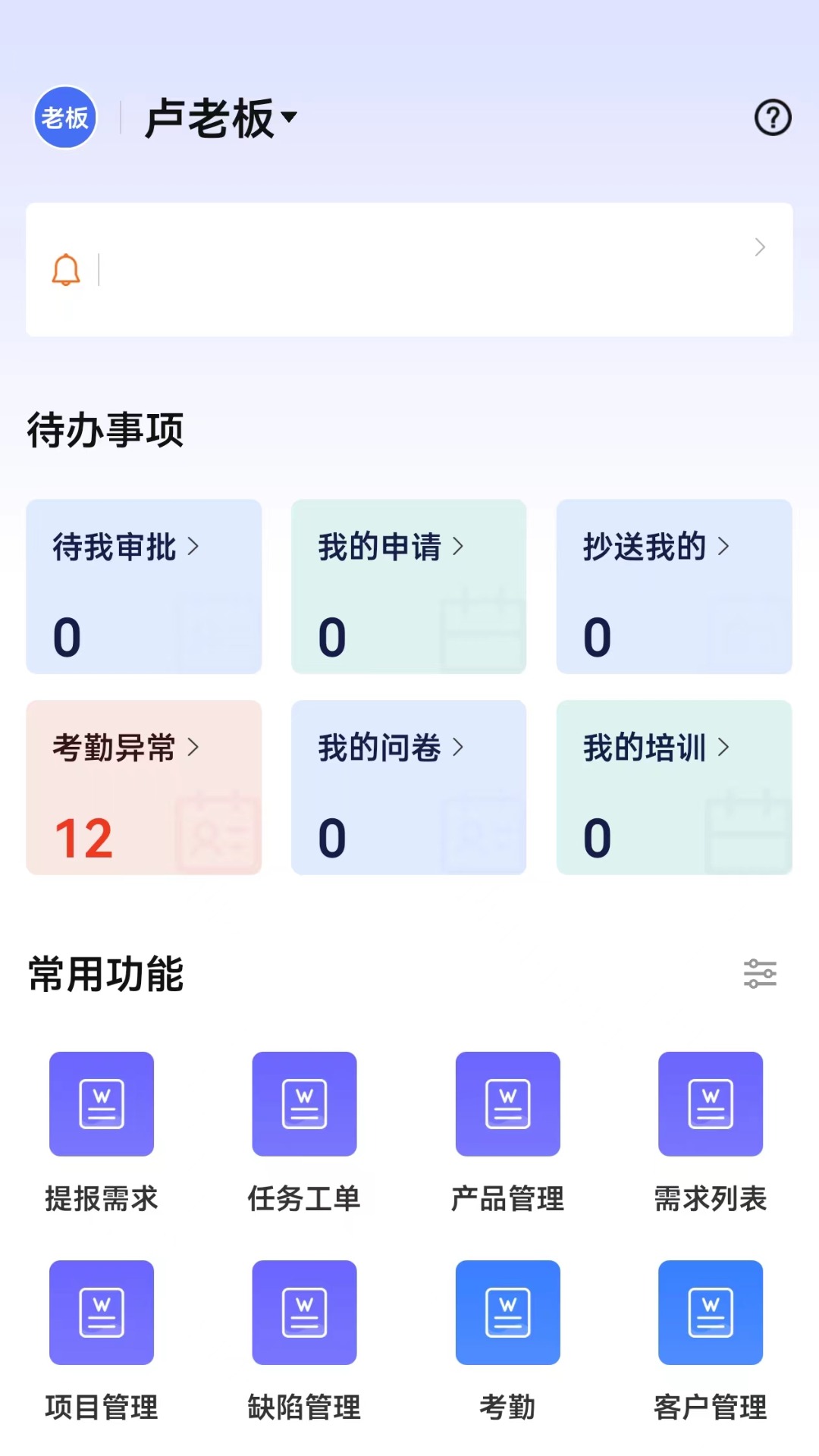Open the 项目管理 icon
The image size is (819, 1456).
point(102,1313)
